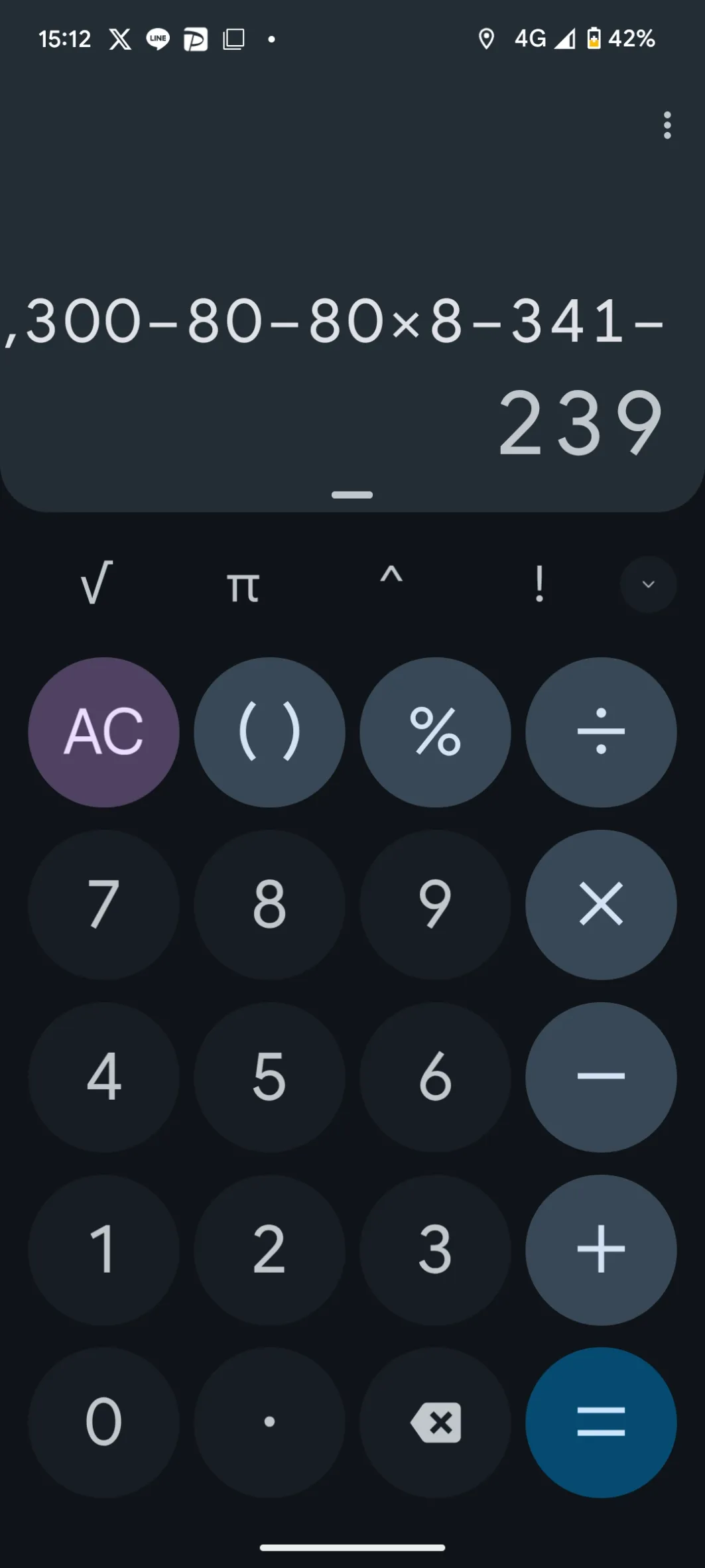The width and height of the screenshot is (705, 1568).
Task: Enter digit 7
Action: coord(103,905)
